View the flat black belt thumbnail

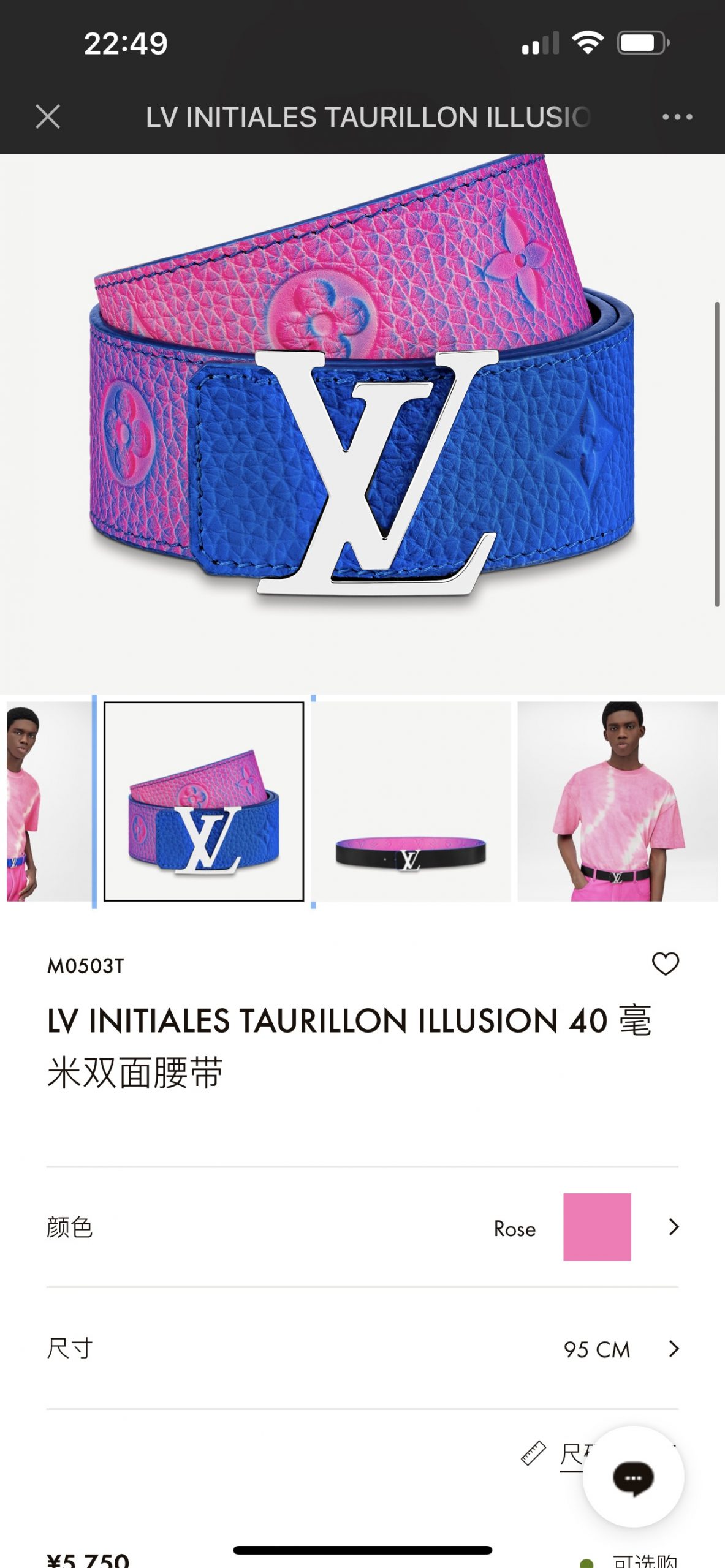click(x=411, y=801)
